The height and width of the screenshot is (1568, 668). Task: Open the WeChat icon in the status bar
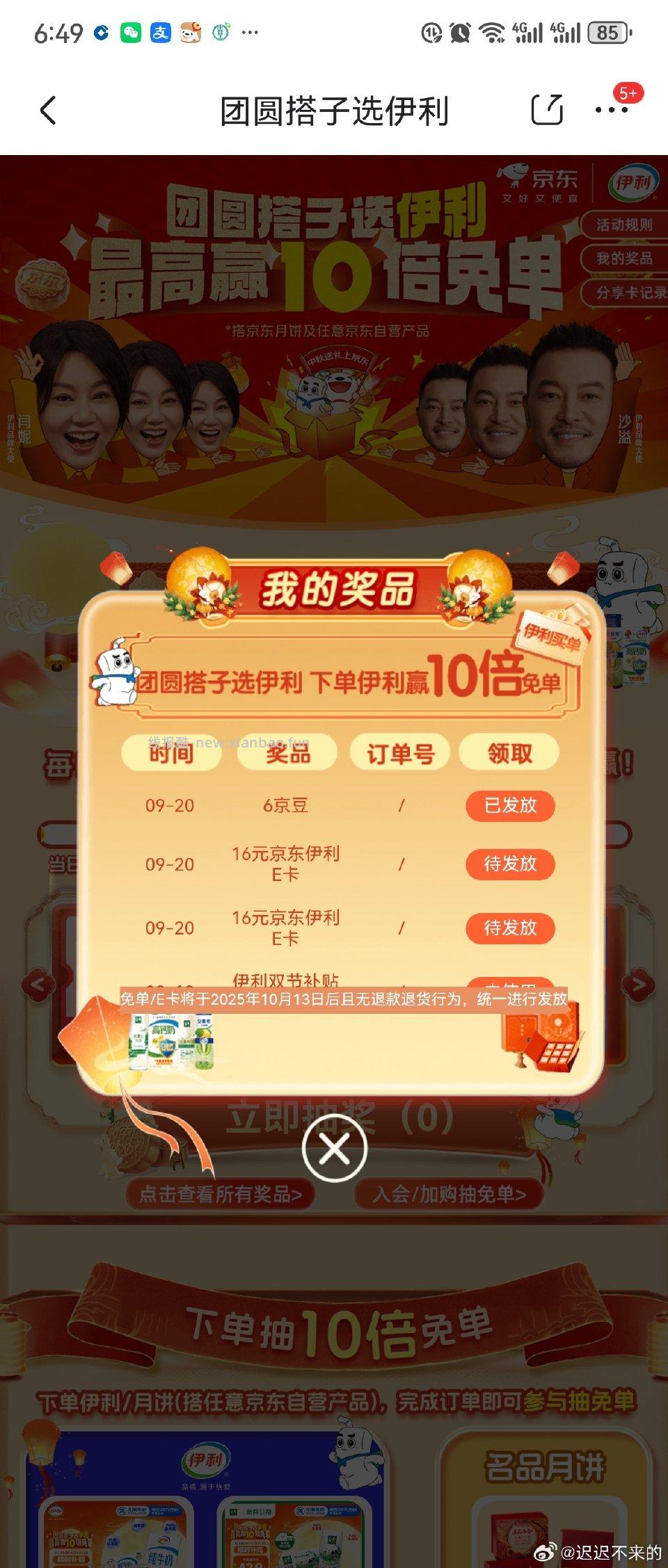point(132,31)
